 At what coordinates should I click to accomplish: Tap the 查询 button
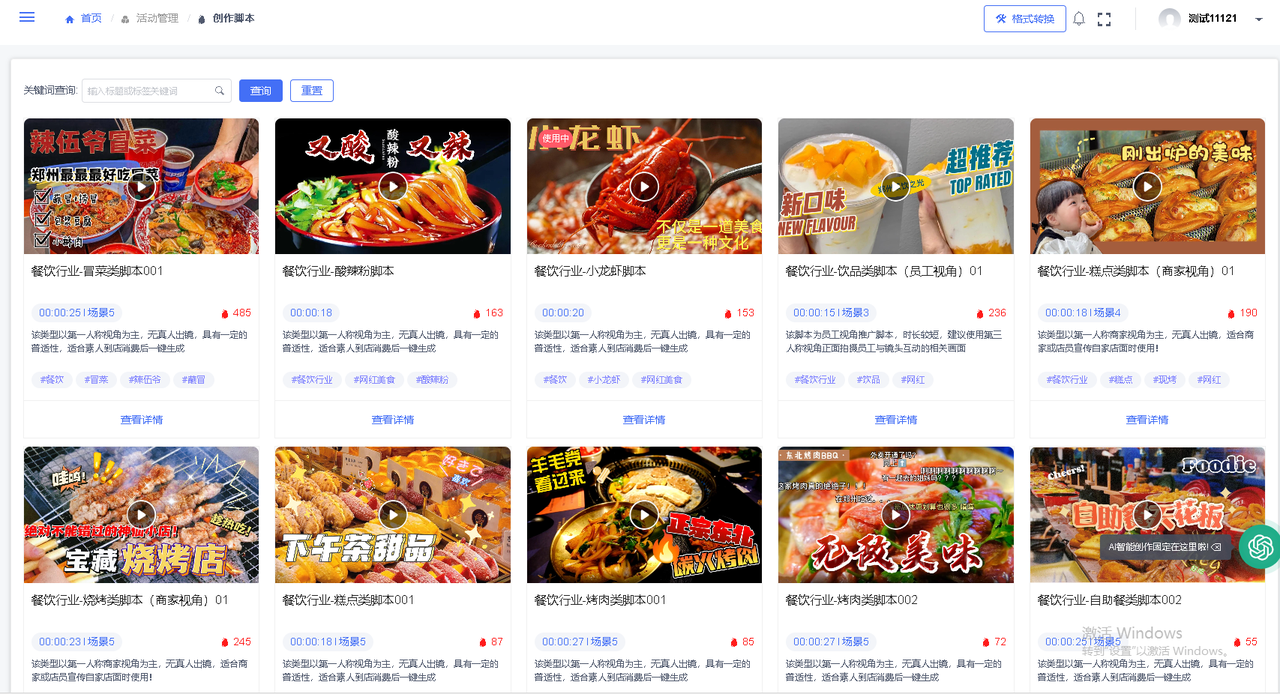click(261, 91)
